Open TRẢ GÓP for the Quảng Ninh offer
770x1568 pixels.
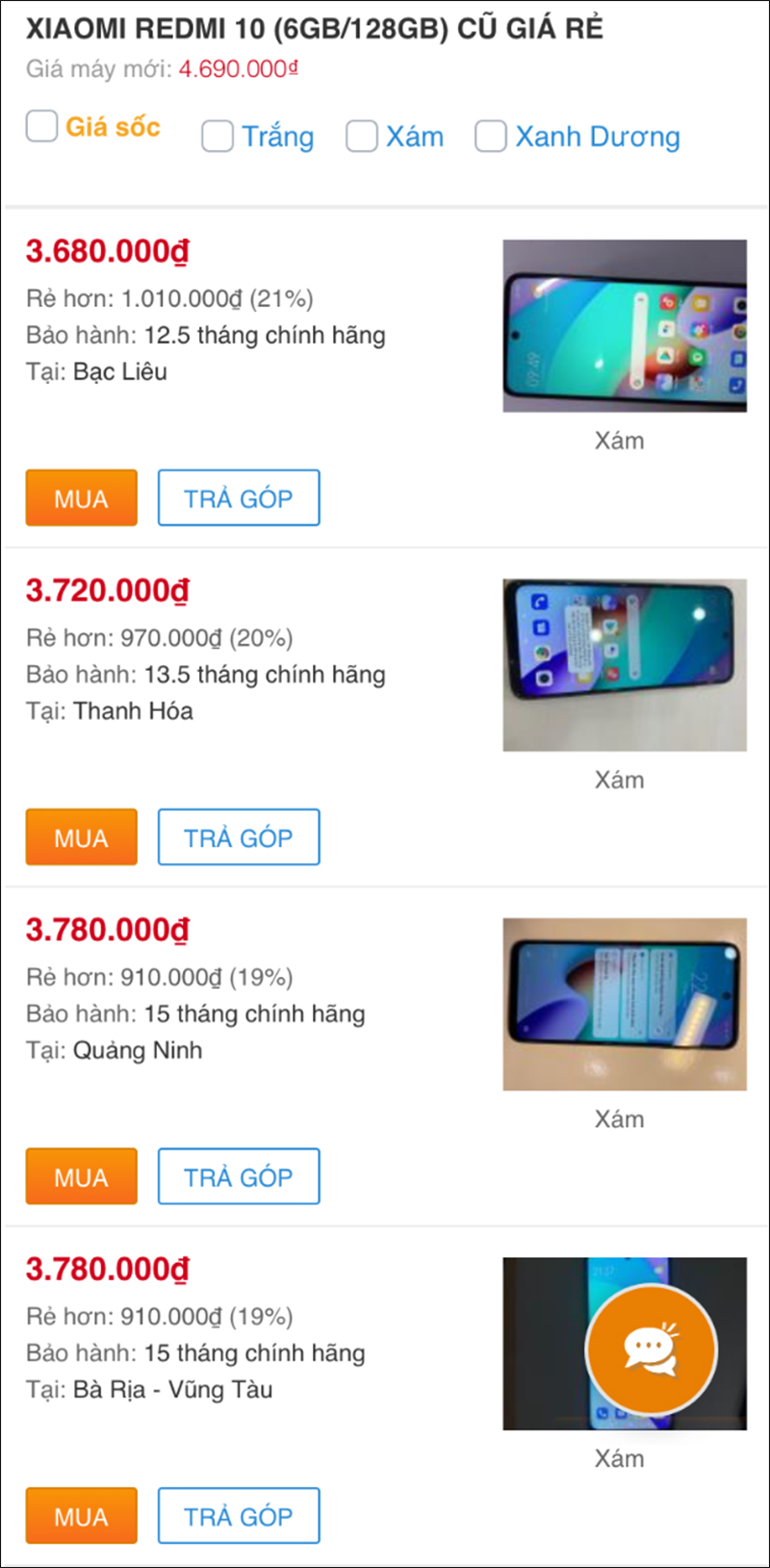click(238, 1176)
